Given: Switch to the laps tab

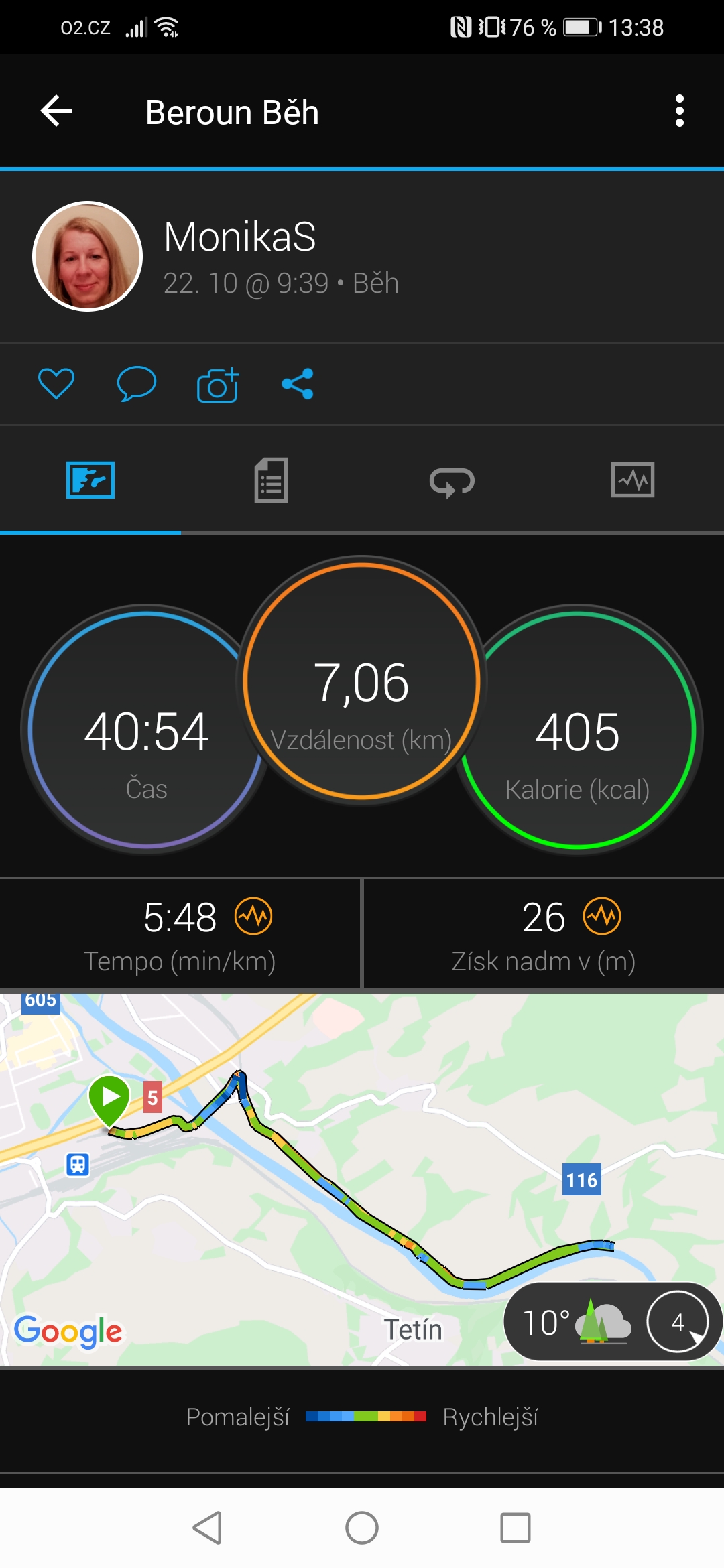Looking at the screenshot, I should coord(452,481).
